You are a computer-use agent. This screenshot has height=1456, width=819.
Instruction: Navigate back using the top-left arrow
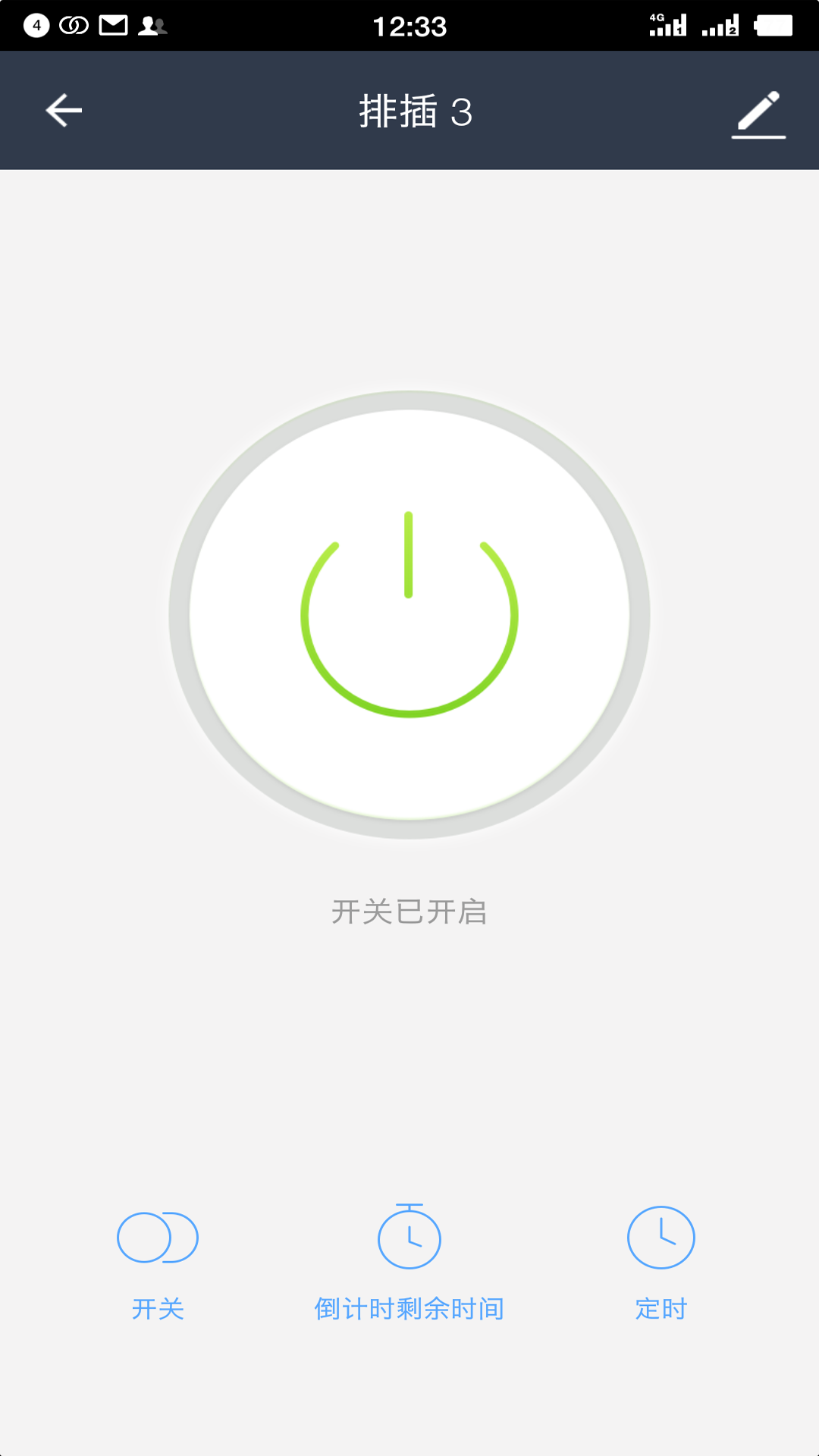(63, 110)
